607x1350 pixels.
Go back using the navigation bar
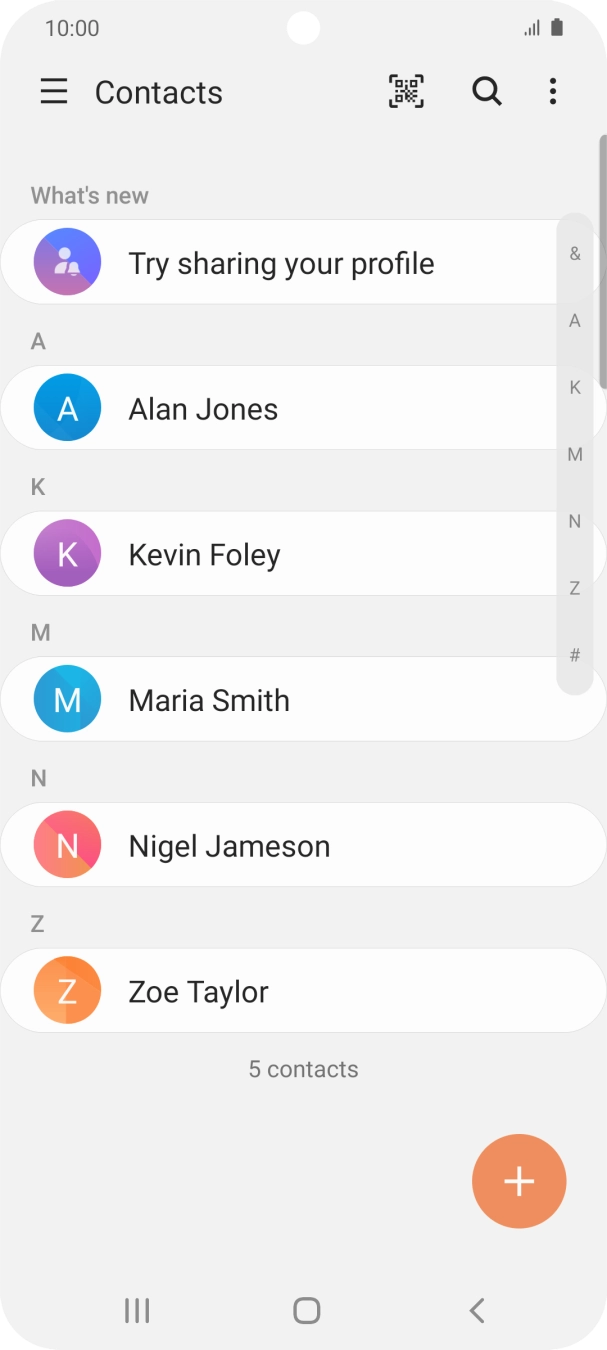(x=477, y=1310)
